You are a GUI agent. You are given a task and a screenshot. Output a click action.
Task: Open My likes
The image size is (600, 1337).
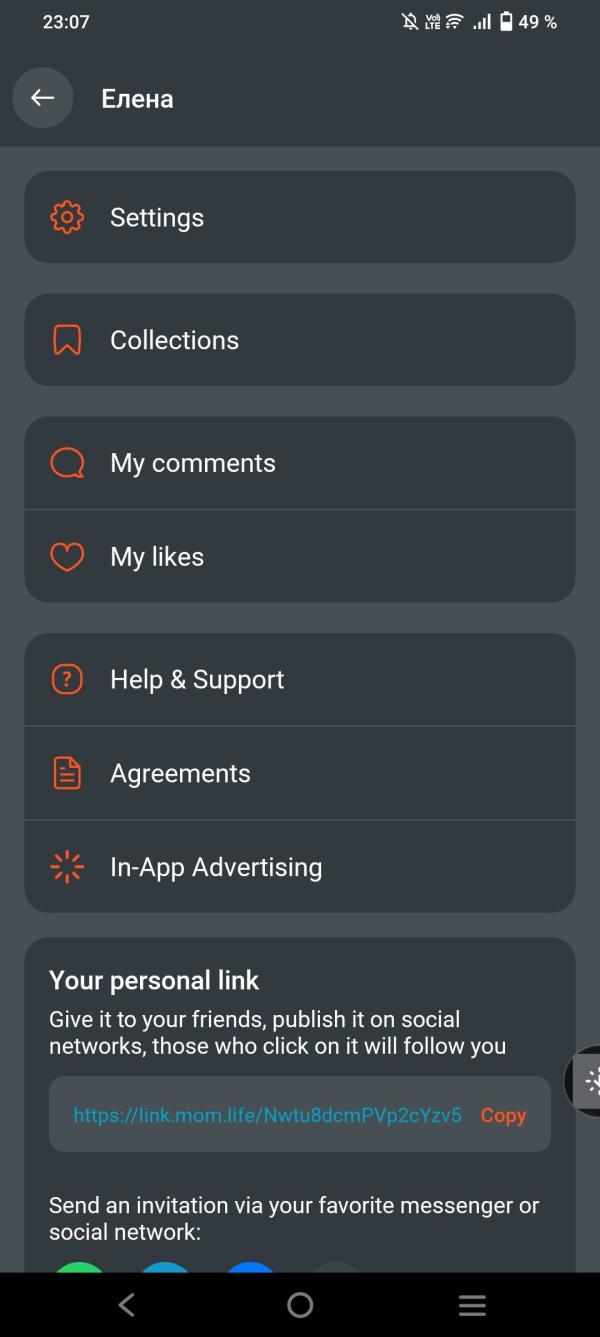click(300, 556)
